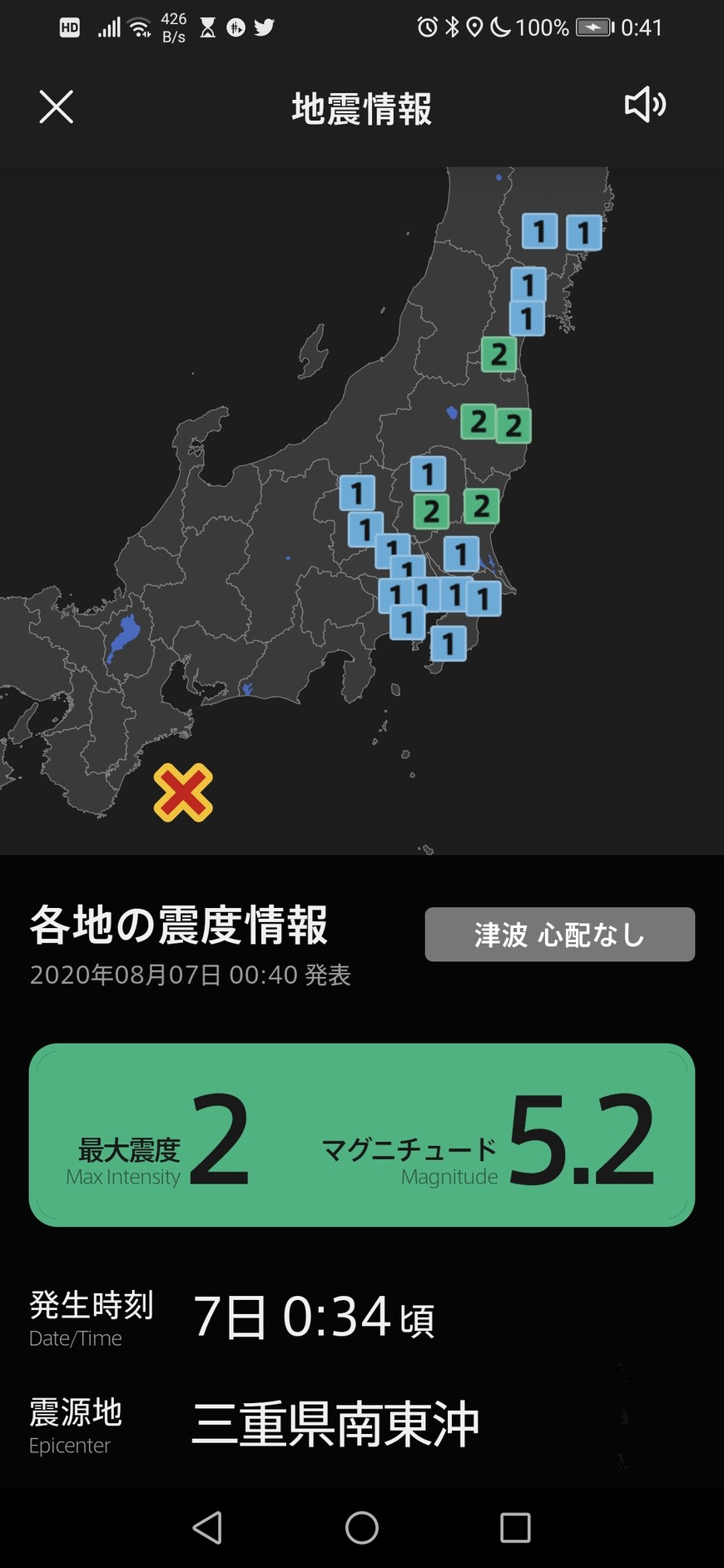Close the earthquake information screen
The image size is (724, 1568).
tap(56, 107)
